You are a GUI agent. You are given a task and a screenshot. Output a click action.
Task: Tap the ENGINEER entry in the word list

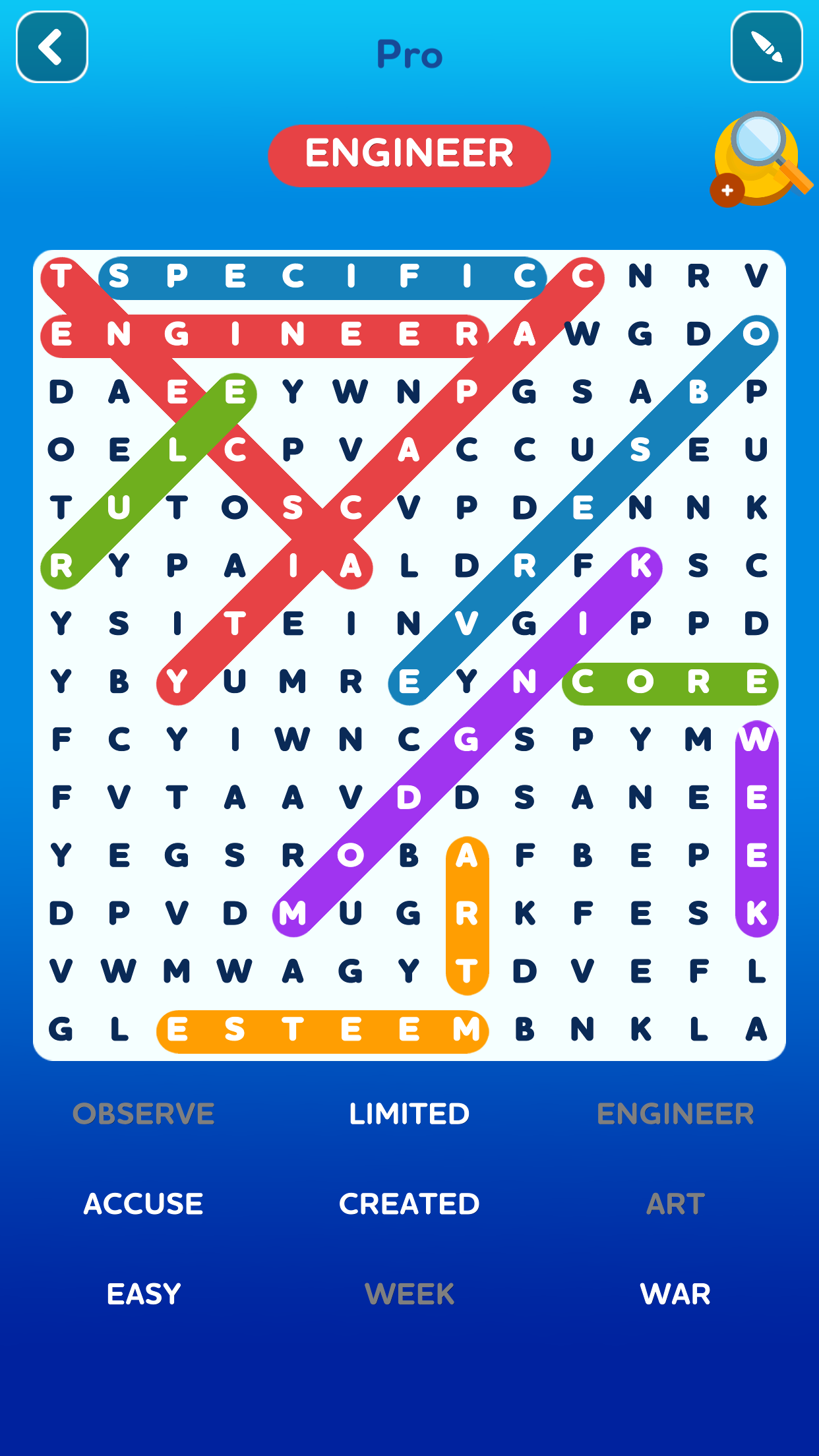point(675,1113)
